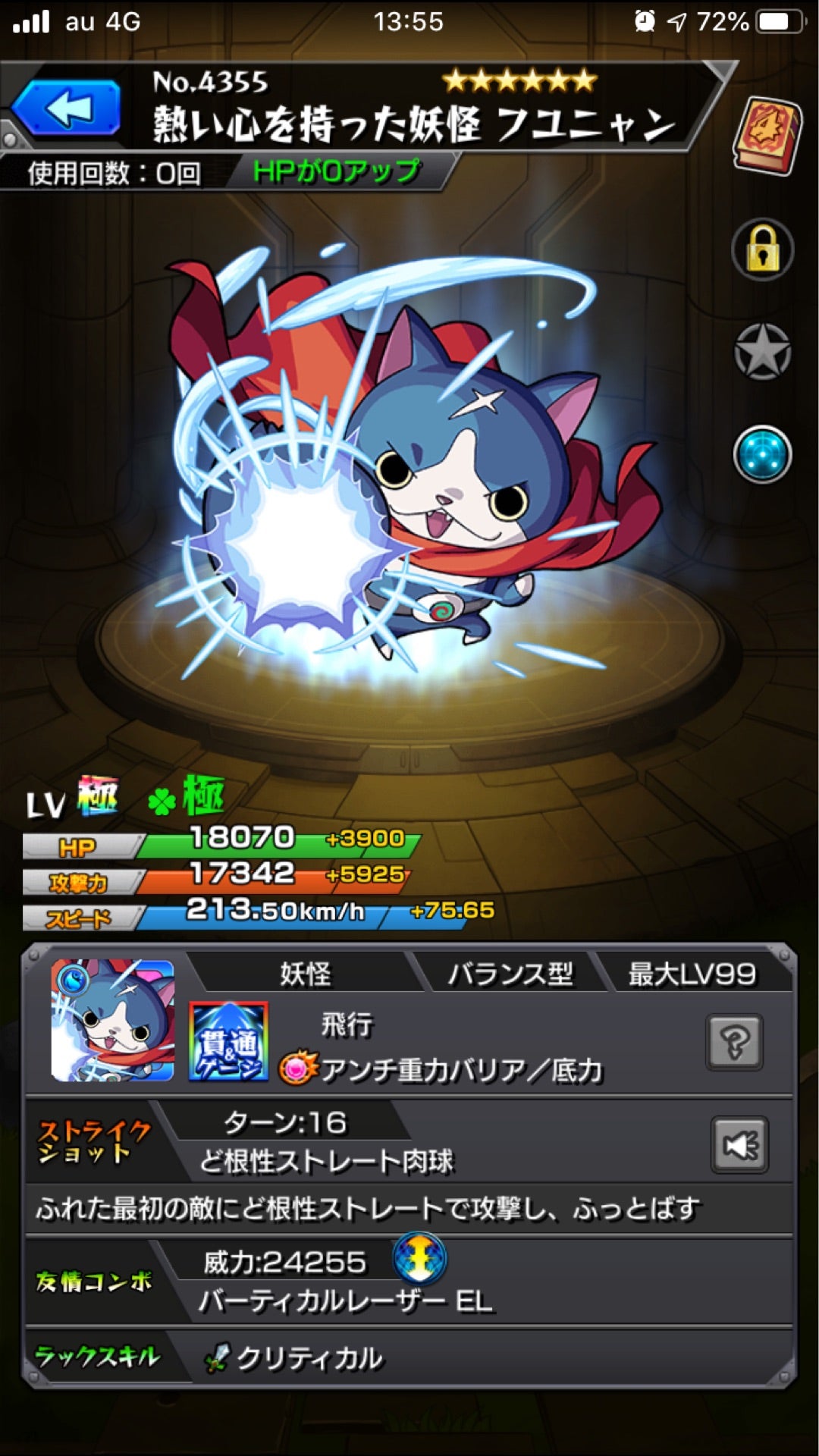Mark monster with the star icon
This screenshot has width=819, height=1456.
pos(762,352)
